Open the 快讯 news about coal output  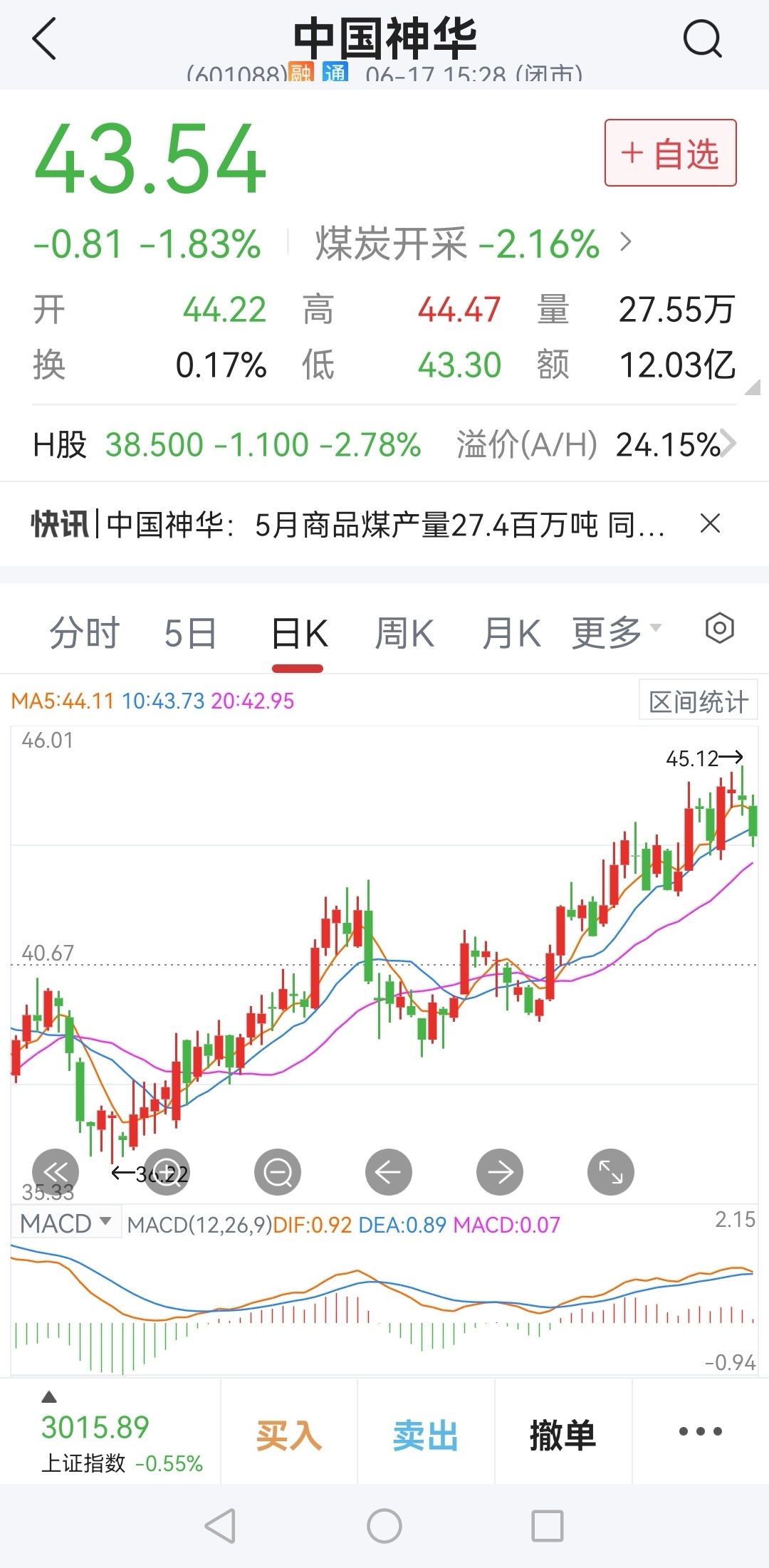[x=349, y=525]
